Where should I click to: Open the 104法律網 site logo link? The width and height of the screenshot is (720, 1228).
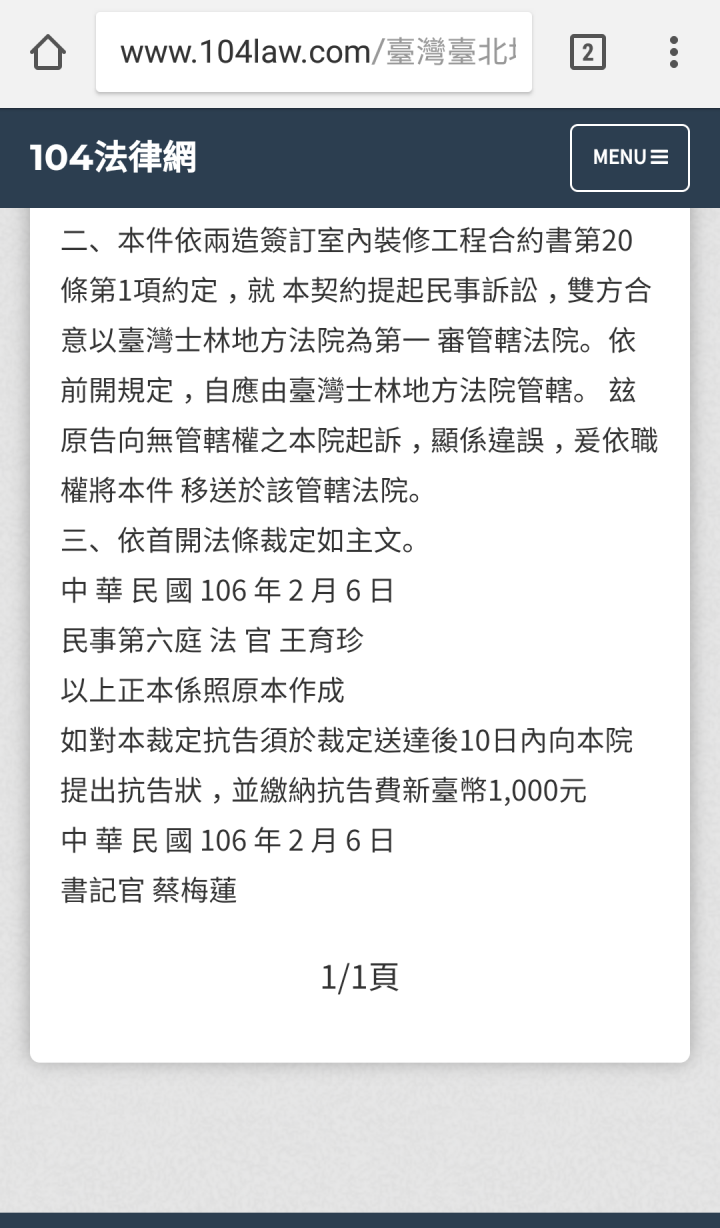pos(113,158)
